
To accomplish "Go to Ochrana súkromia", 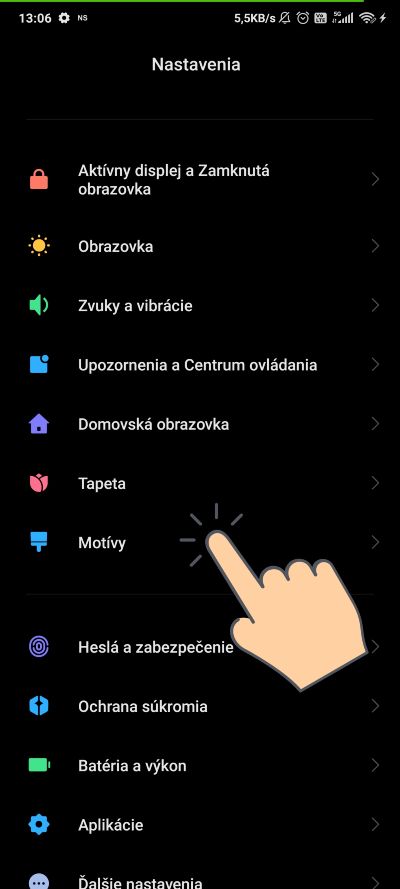I will pos(200,706).
